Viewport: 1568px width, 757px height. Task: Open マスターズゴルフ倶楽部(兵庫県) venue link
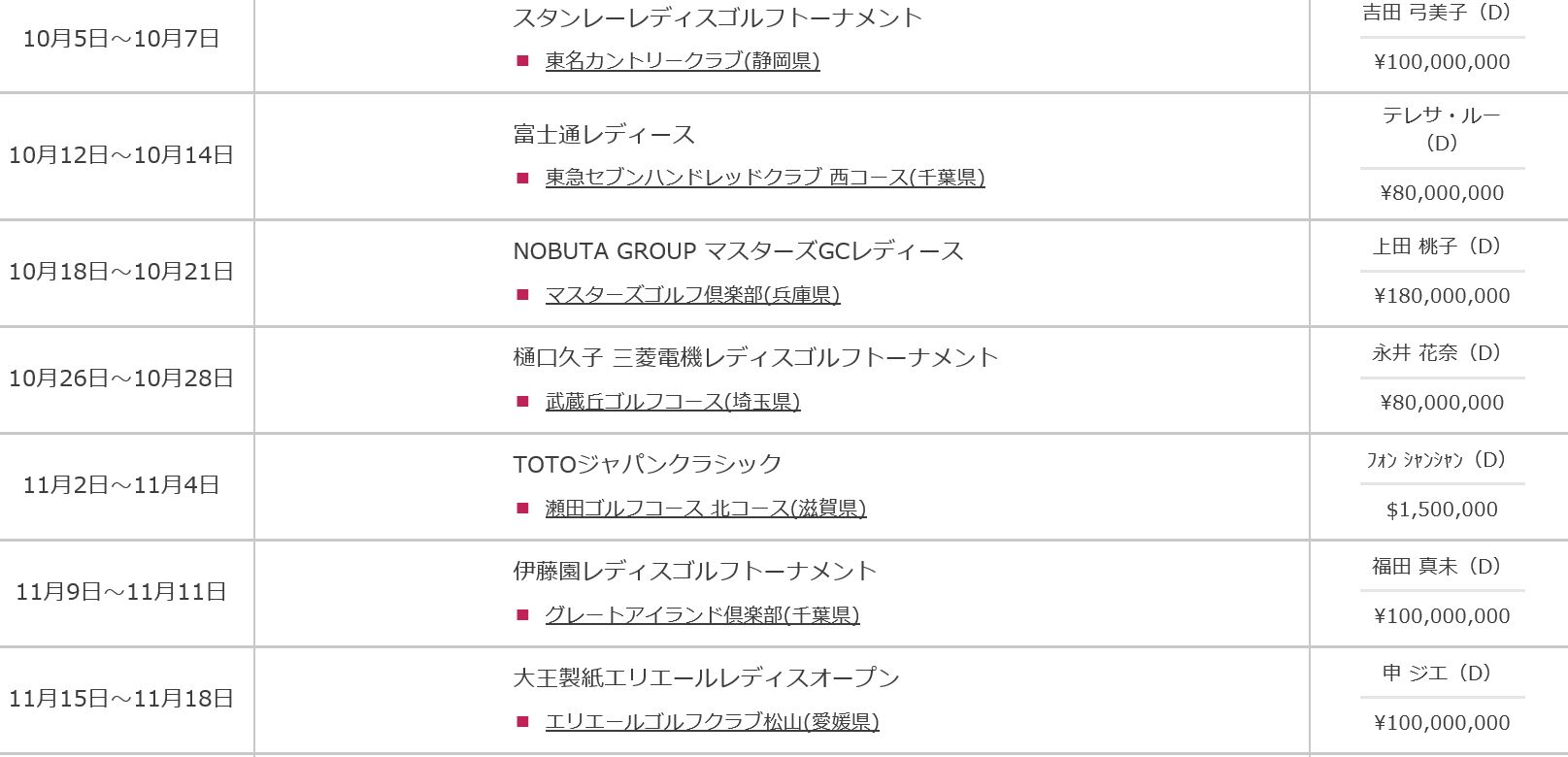click(692, 295)
